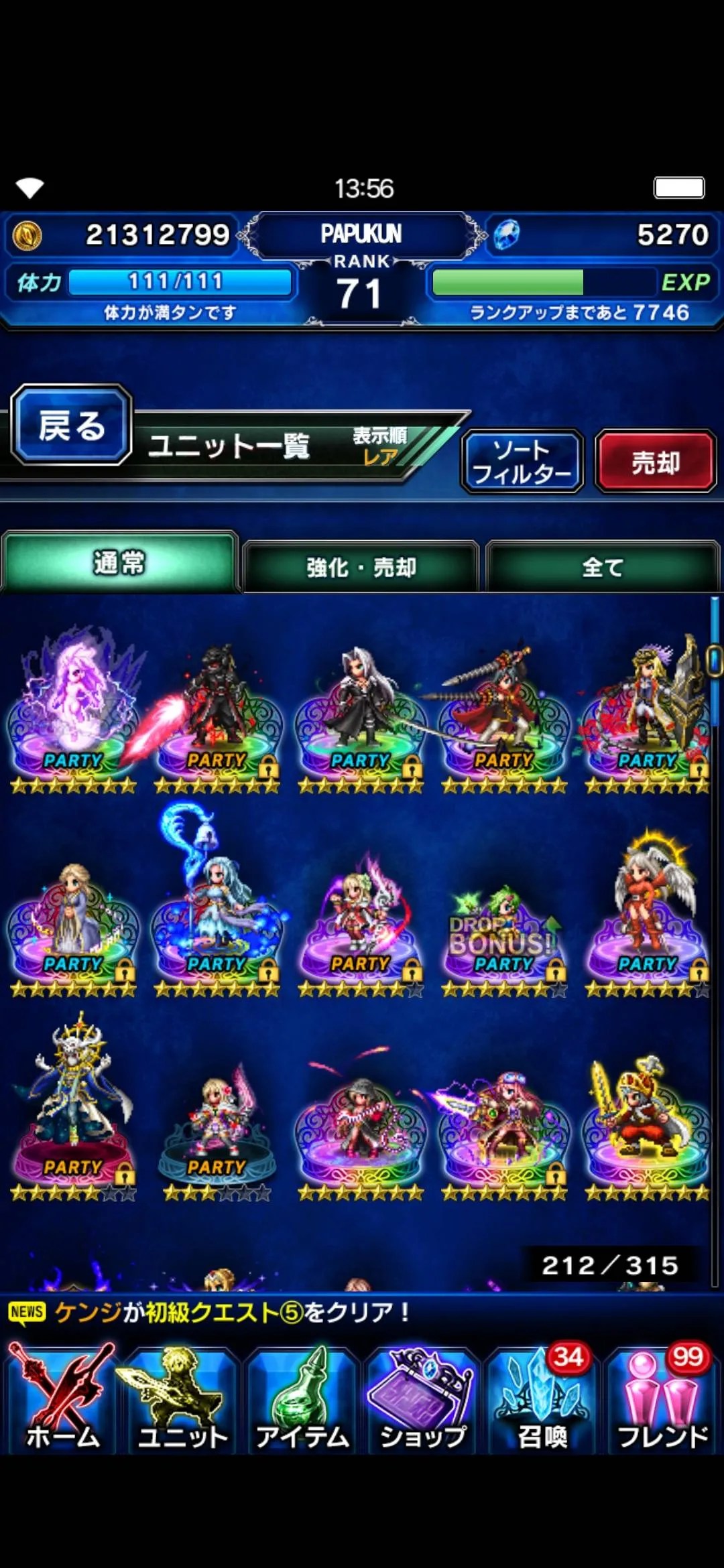Select the dark armored unit with red blade
Image resolution: width=724 pixels, height=1568 pixels.
pyautogui.click(x=216, y=710)
